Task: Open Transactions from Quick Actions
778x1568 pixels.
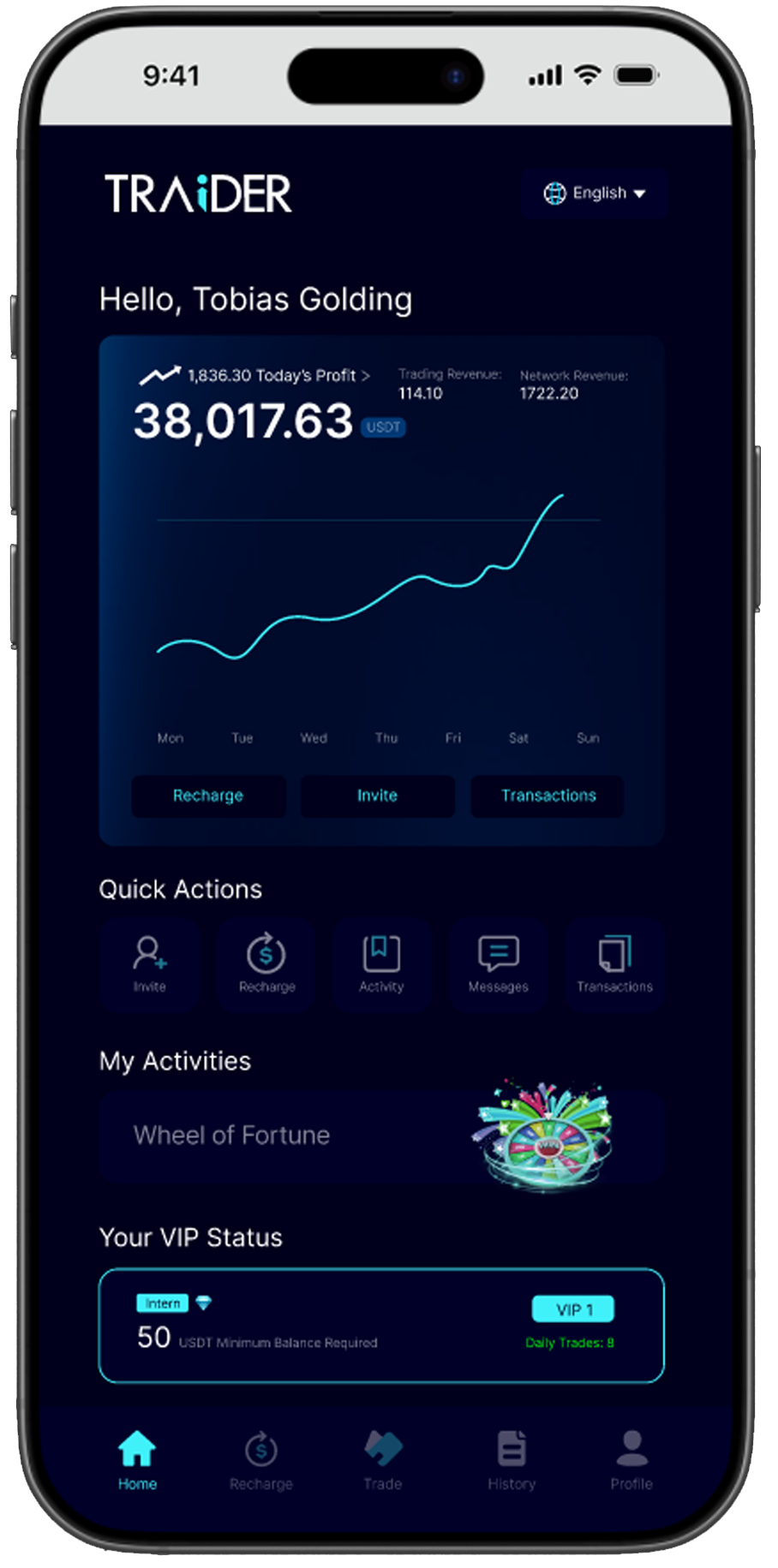Action: pyautogui.click(x=614, y=964)
